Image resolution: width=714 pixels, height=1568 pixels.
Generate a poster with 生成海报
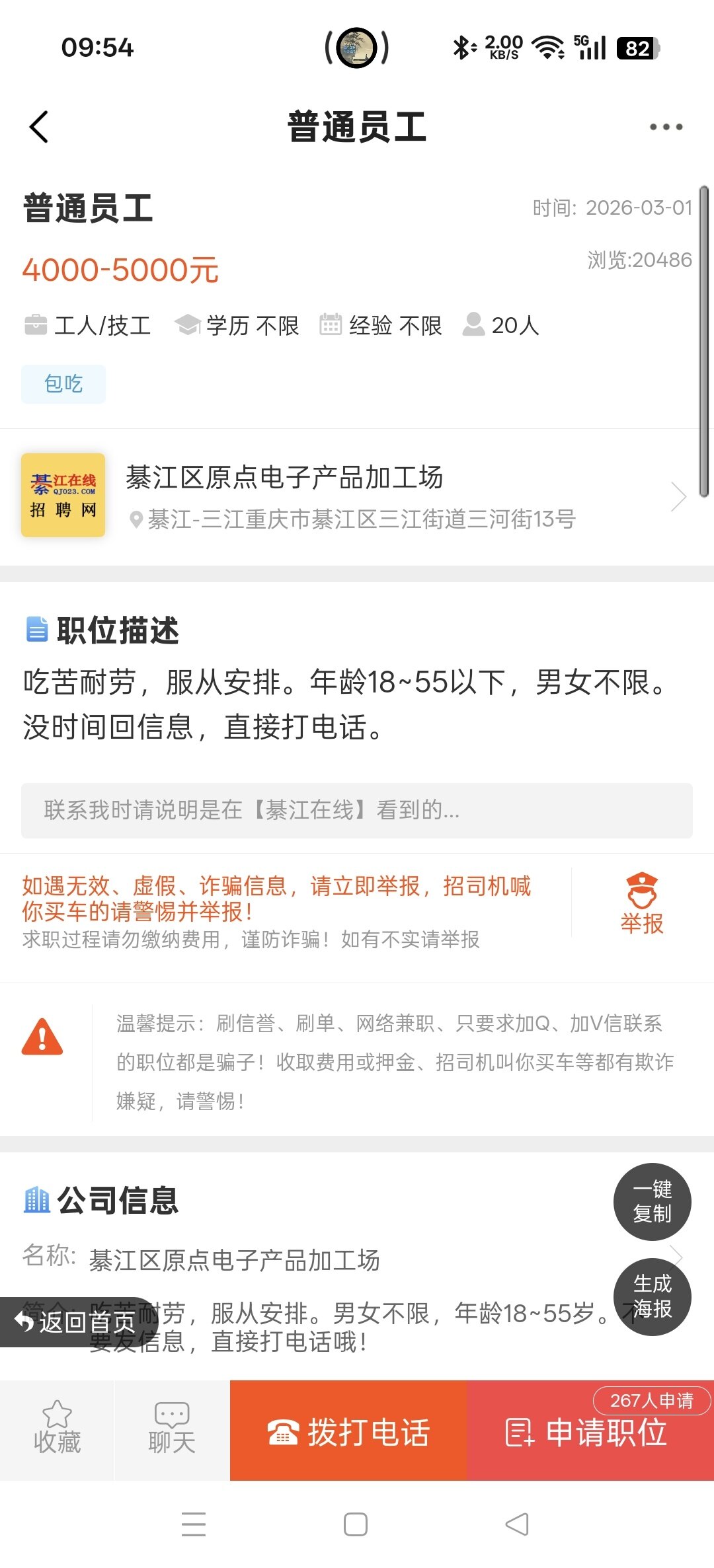pyautogui.click(x=652, y=1296)
